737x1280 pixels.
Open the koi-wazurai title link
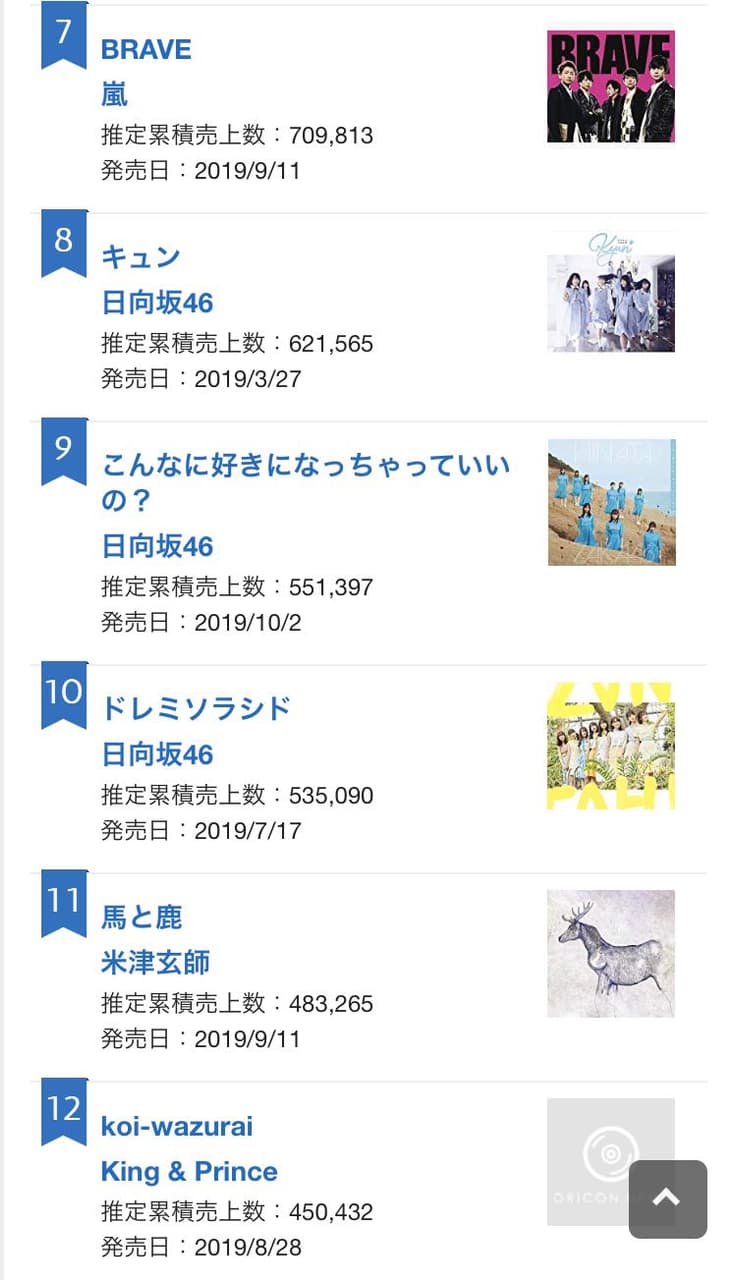click(x=177, y=1126)
